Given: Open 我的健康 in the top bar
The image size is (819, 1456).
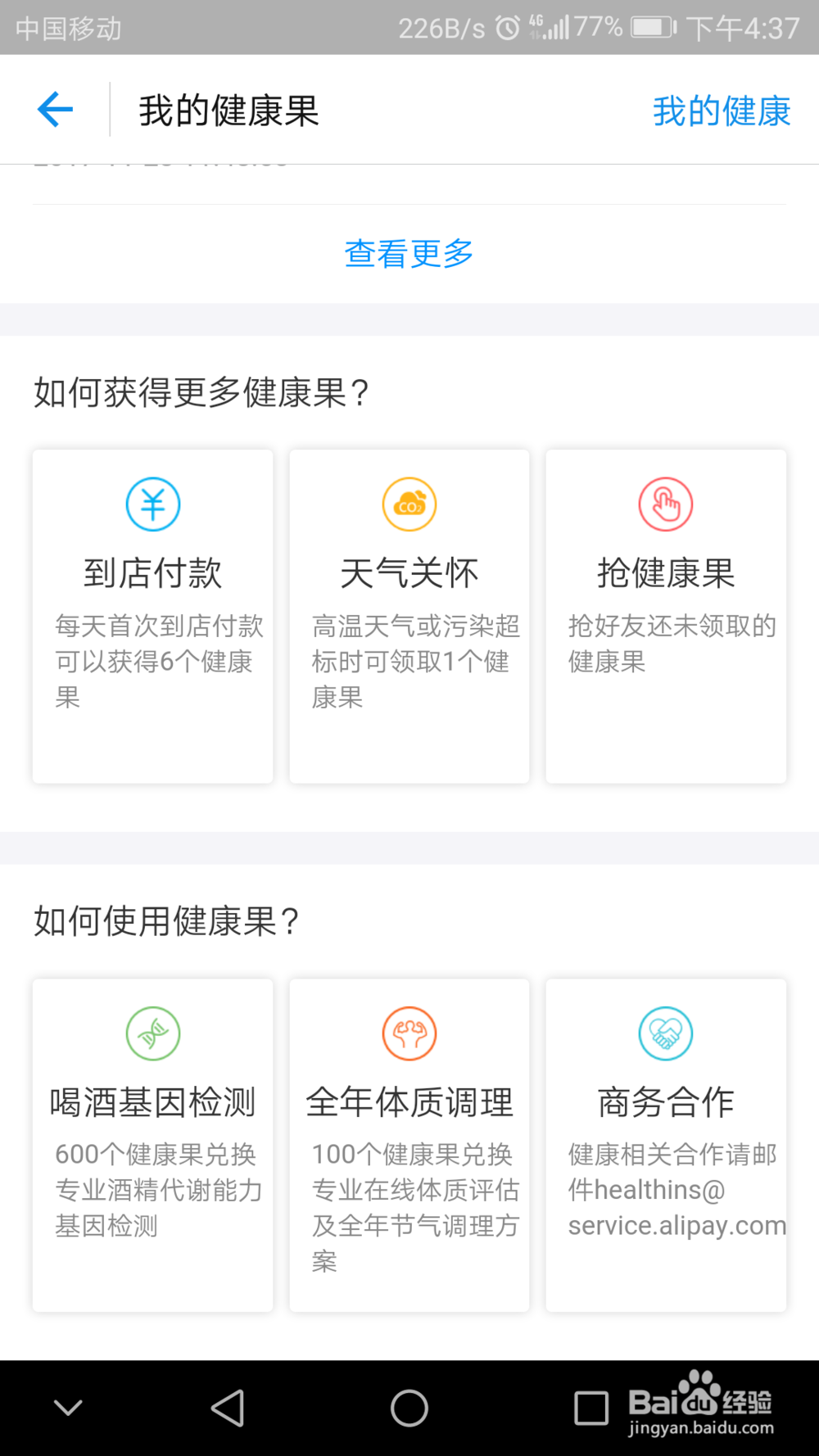Looking at the screenshot, I should pyautogui.click(x=722, y=111).
